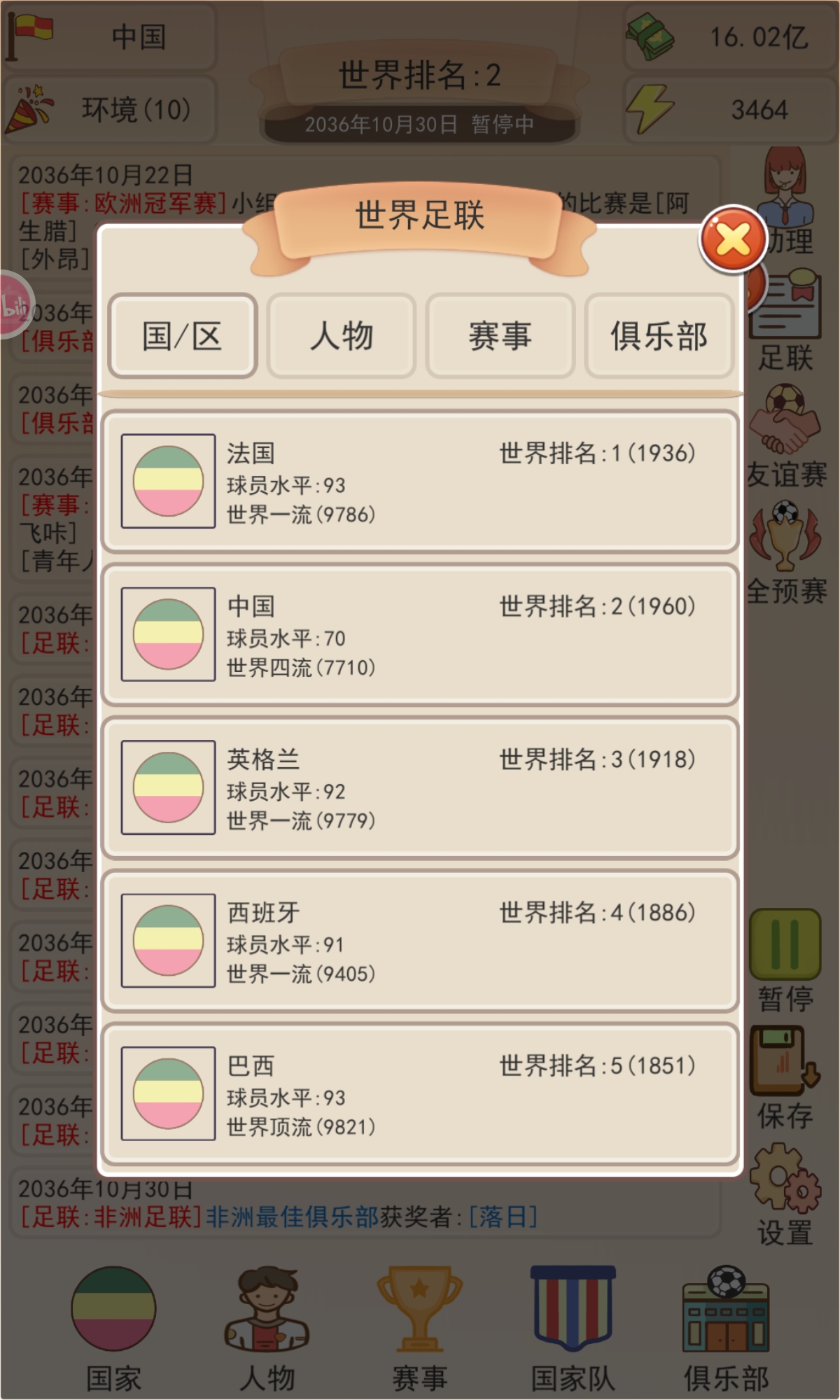Switch to the 俱乐部 tab in the dialog
The width and height of the screenshot is (840, 1400).
pos(659,336)
